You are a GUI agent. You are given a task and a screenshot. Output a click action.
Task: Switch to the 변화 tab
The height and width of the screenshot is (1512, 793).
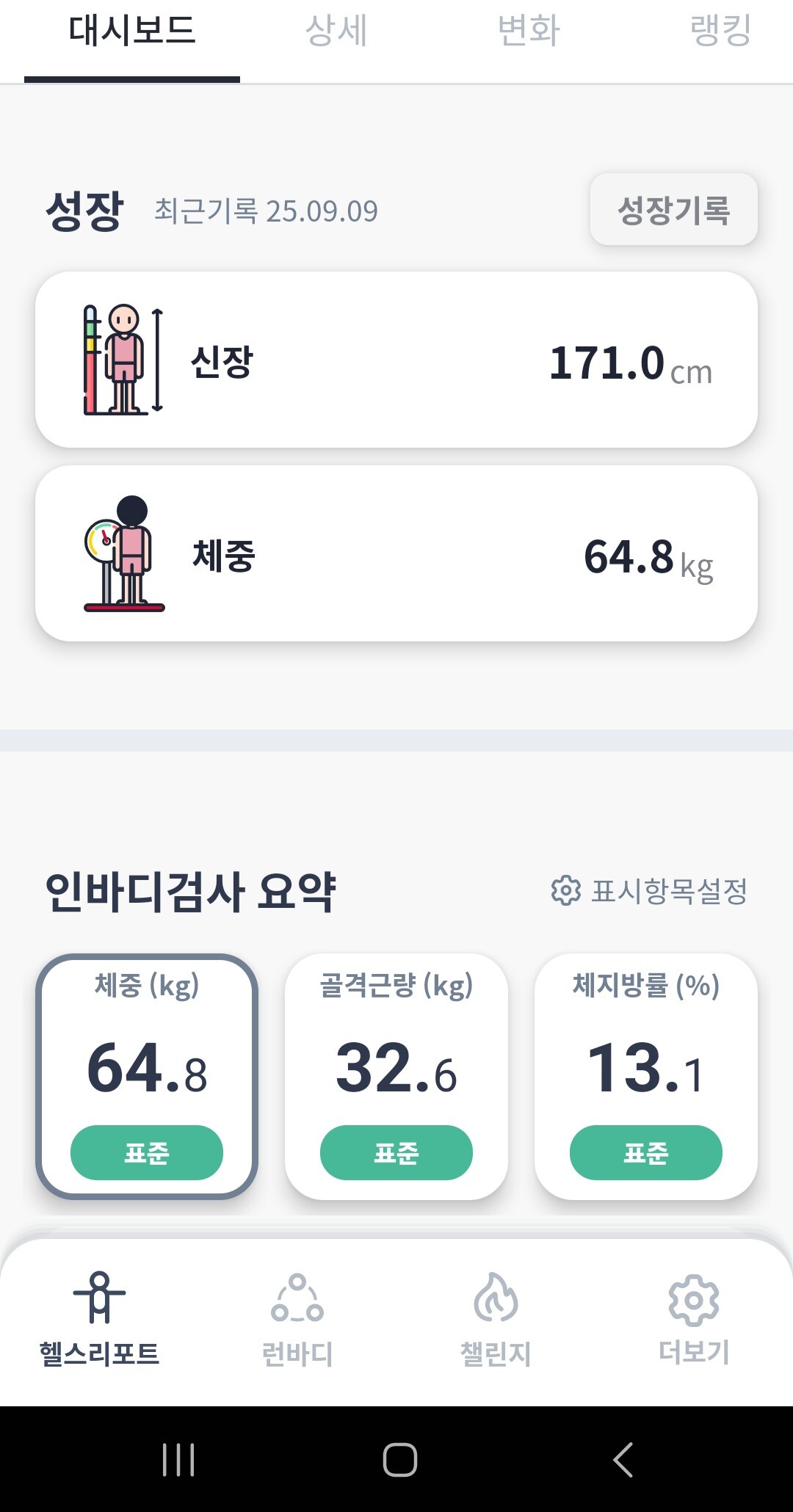[x=529, y=32]
